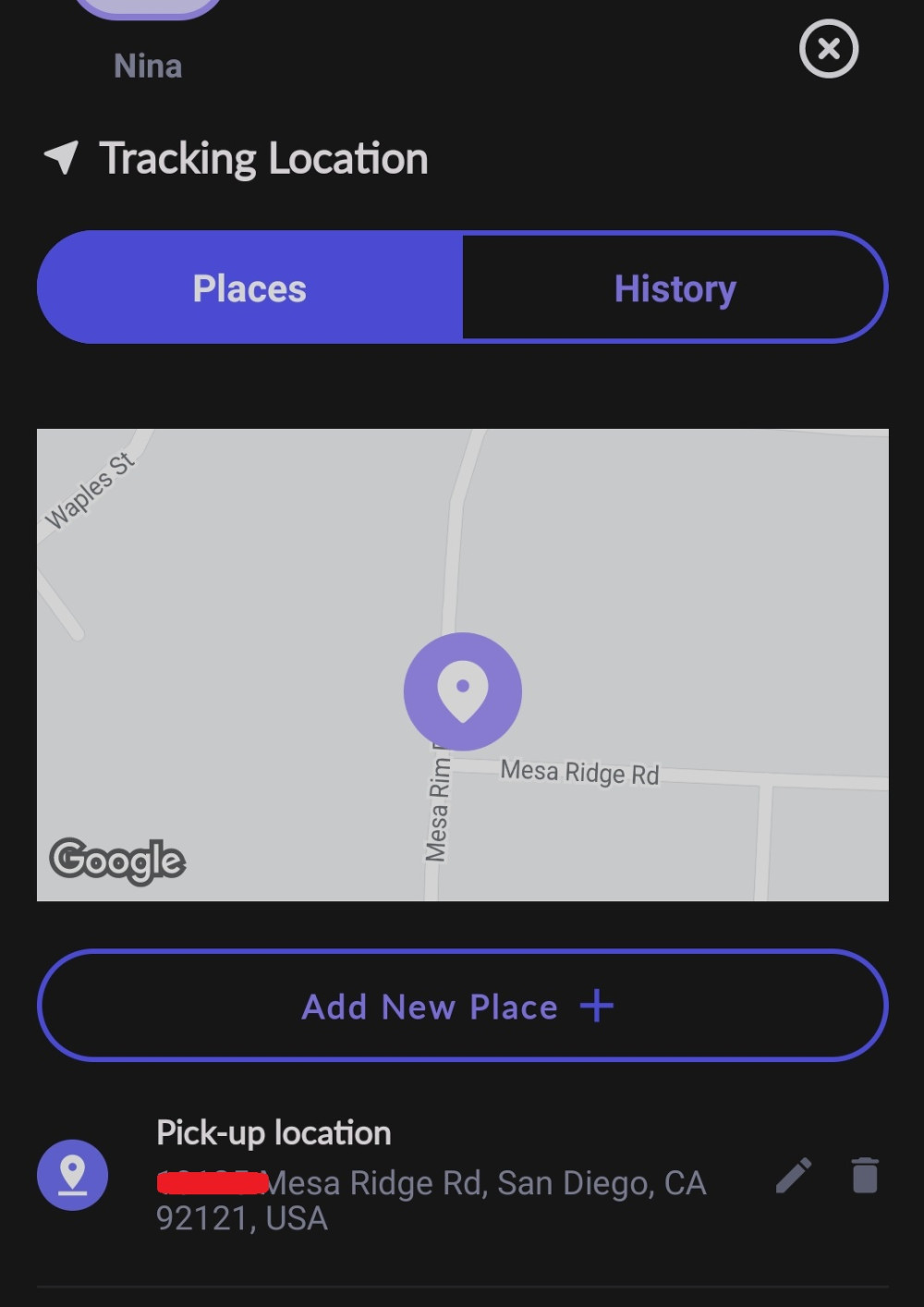
Task: Tap the pin icon next to Pick-up location
Action: tap(73, 1176)
